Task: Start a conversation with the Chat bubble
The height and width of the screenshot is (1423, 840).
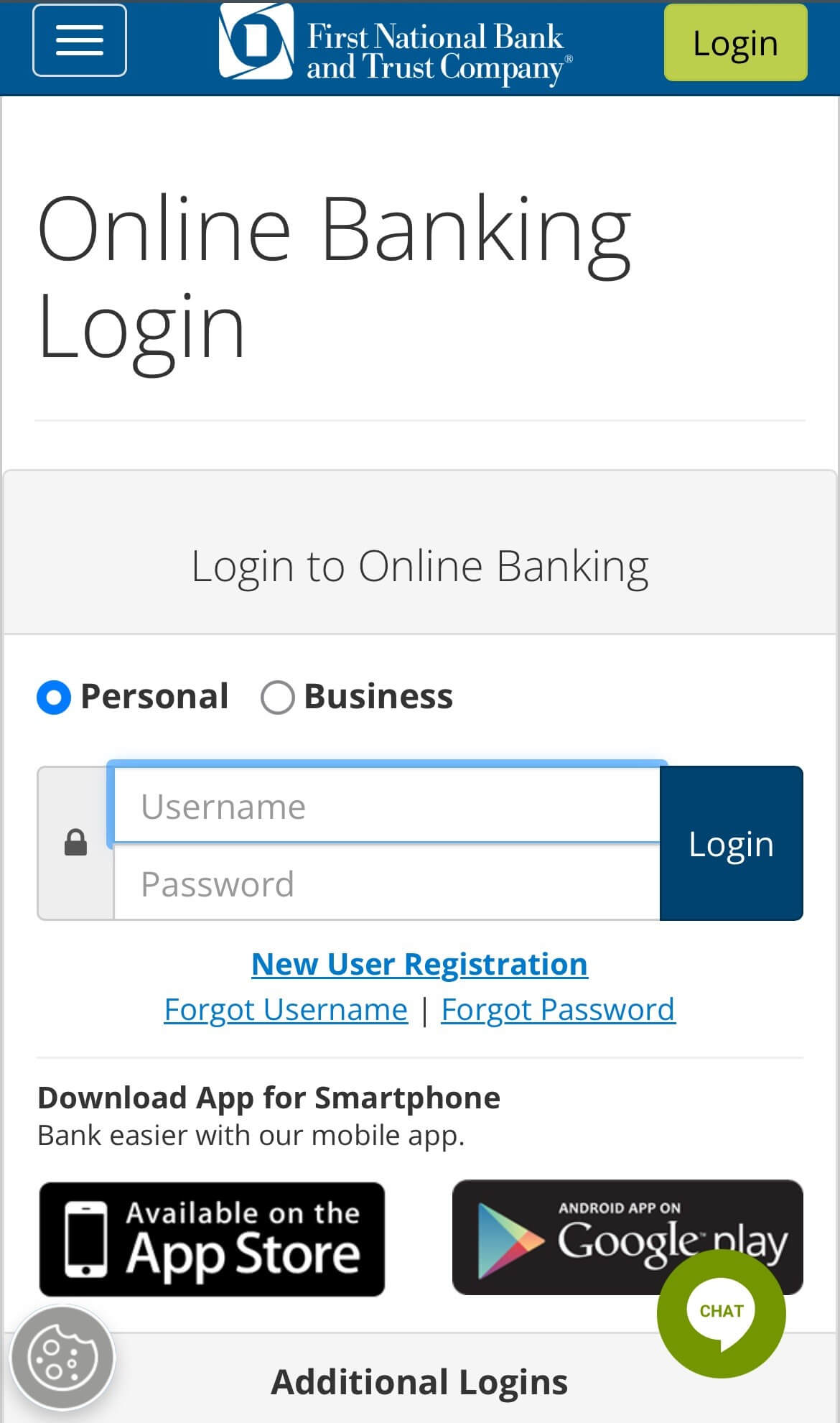Action: 721,1313
